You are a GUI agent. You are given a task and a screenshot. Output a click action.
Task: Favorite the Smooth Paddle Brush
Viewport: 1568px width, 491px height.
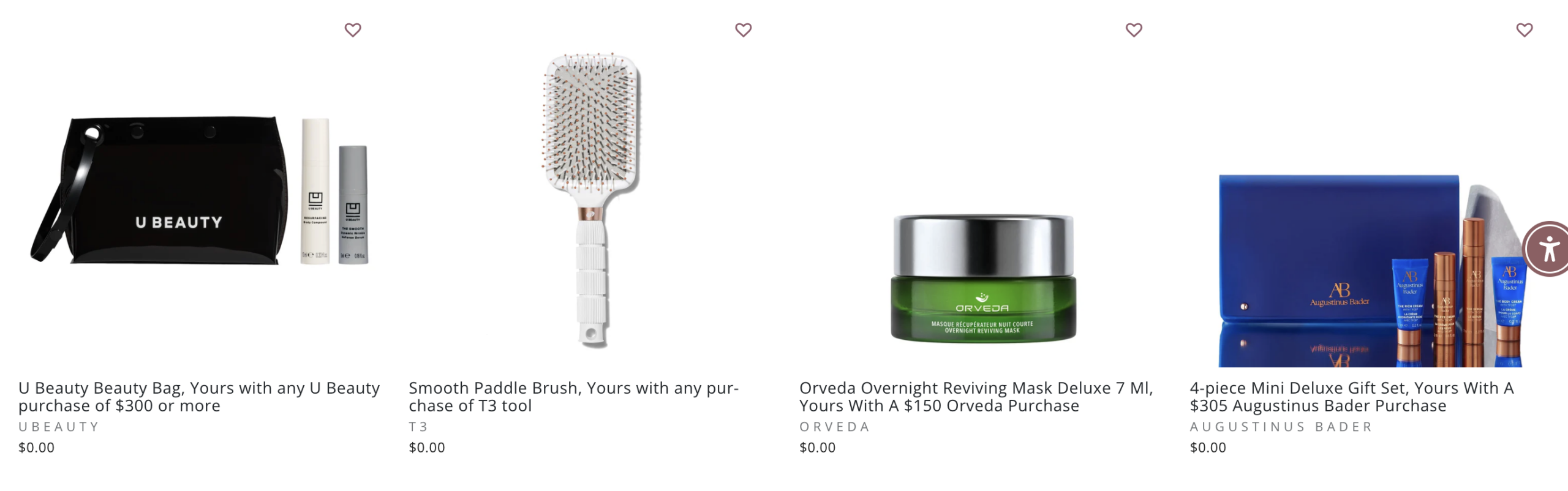(x=743, y=29)
